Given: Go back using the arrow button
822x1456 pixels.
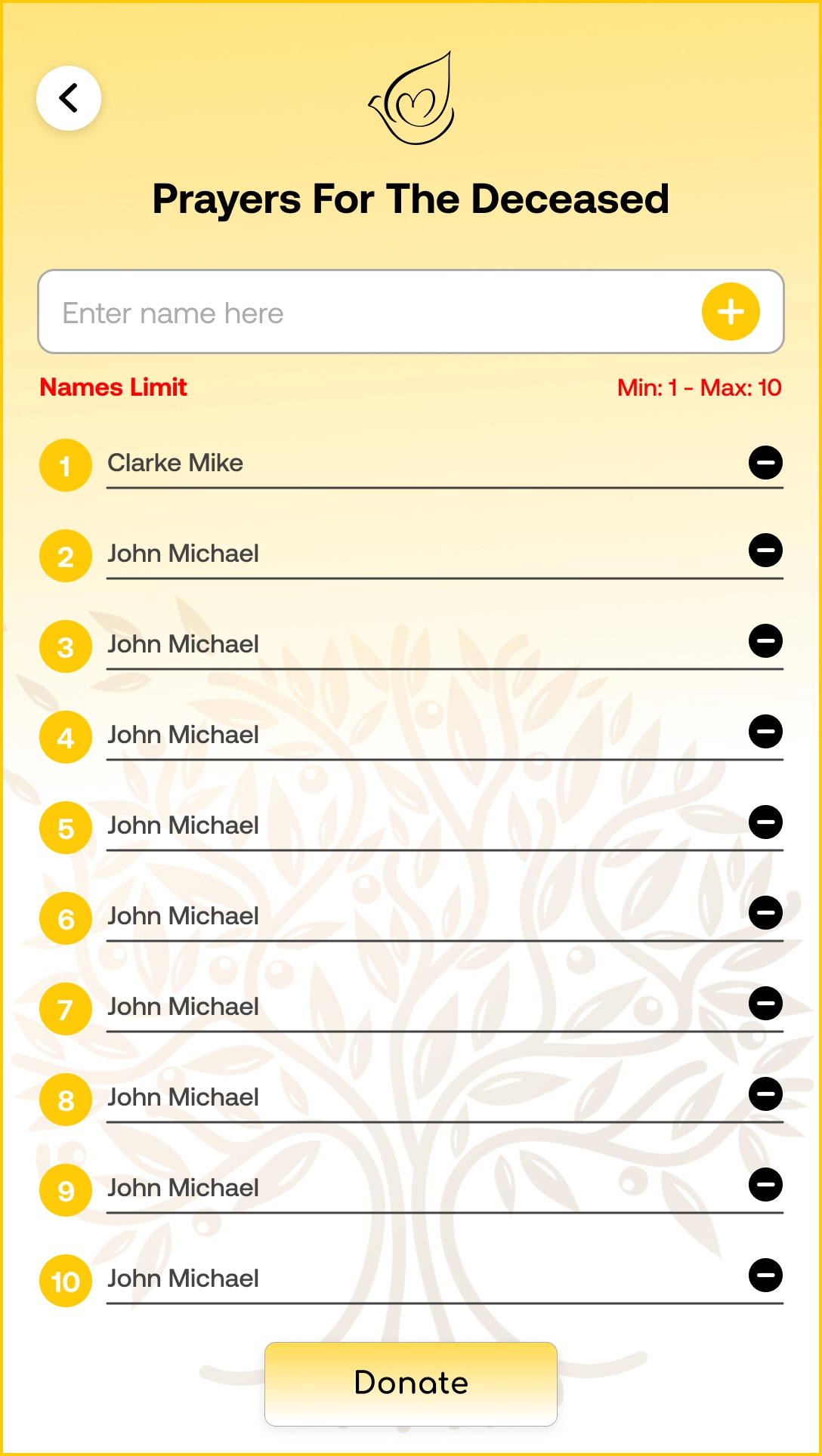Looking at the screenshot, I should point(69,98).
